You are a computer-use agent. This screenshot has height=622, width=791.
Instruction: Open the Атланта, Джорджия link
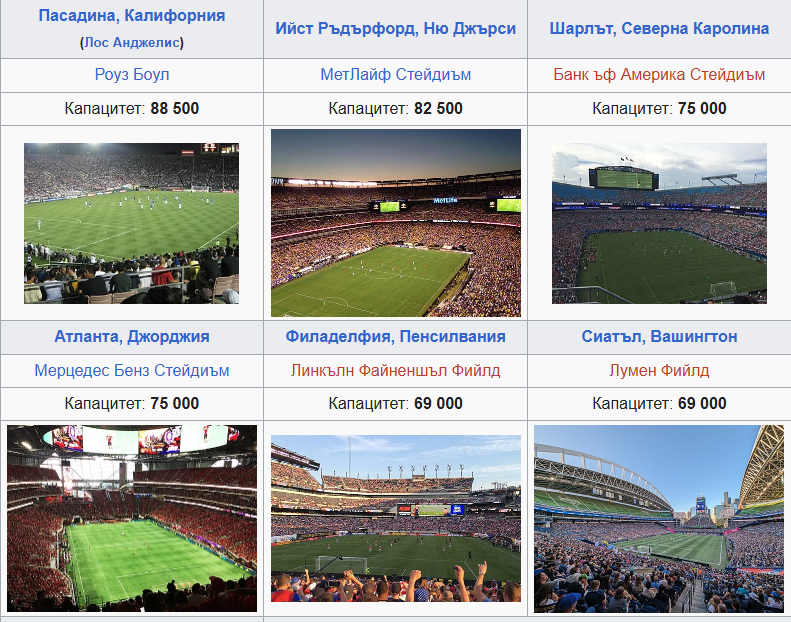131,337
